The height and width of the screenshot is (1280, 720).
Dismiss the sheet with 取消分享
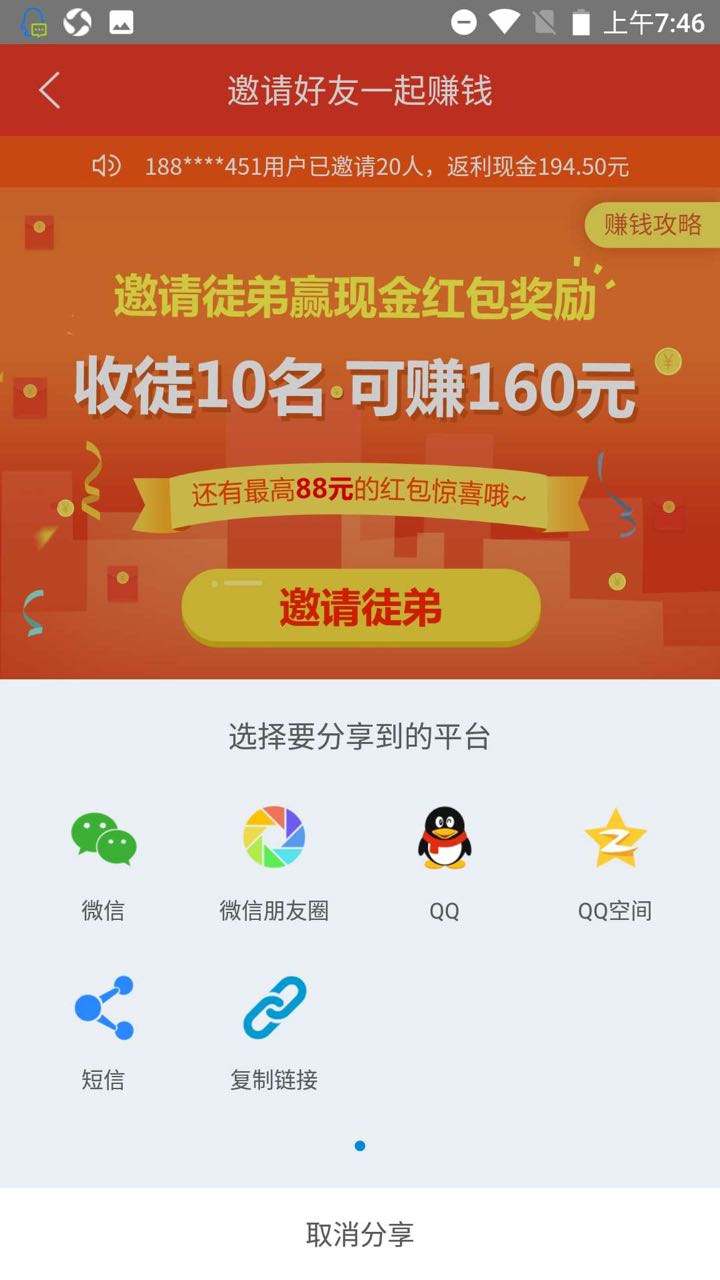click(x=360, y=1234)
